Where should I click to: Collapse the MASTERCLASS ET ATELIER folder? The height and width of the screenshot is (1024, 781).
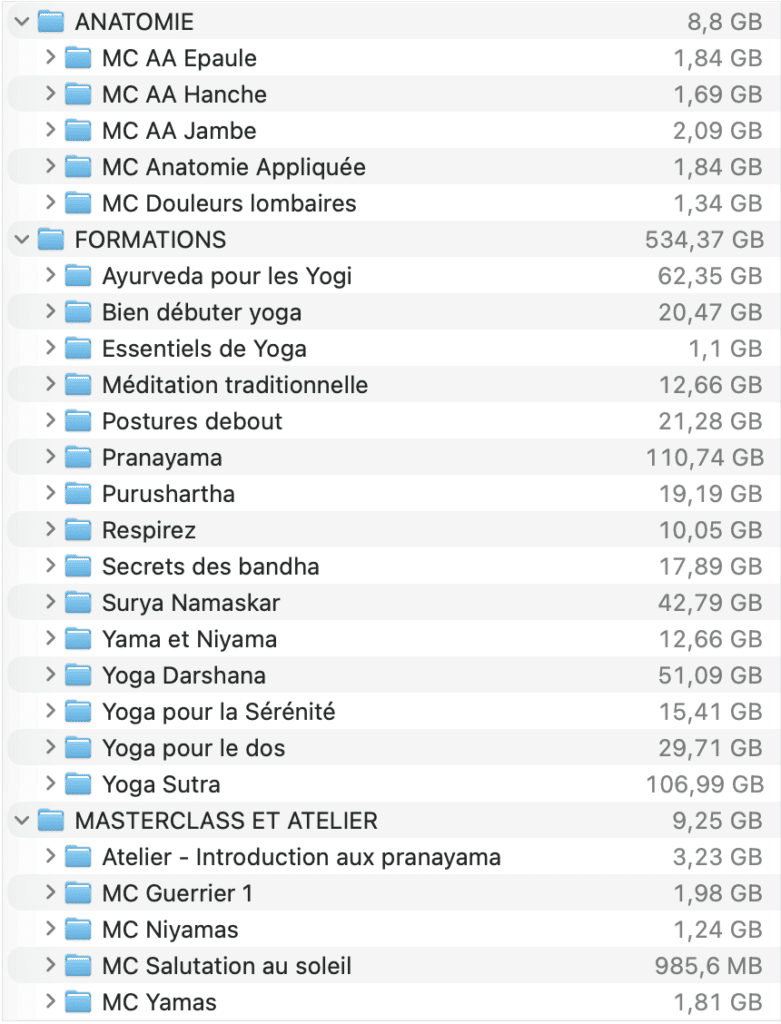(22, 821)
